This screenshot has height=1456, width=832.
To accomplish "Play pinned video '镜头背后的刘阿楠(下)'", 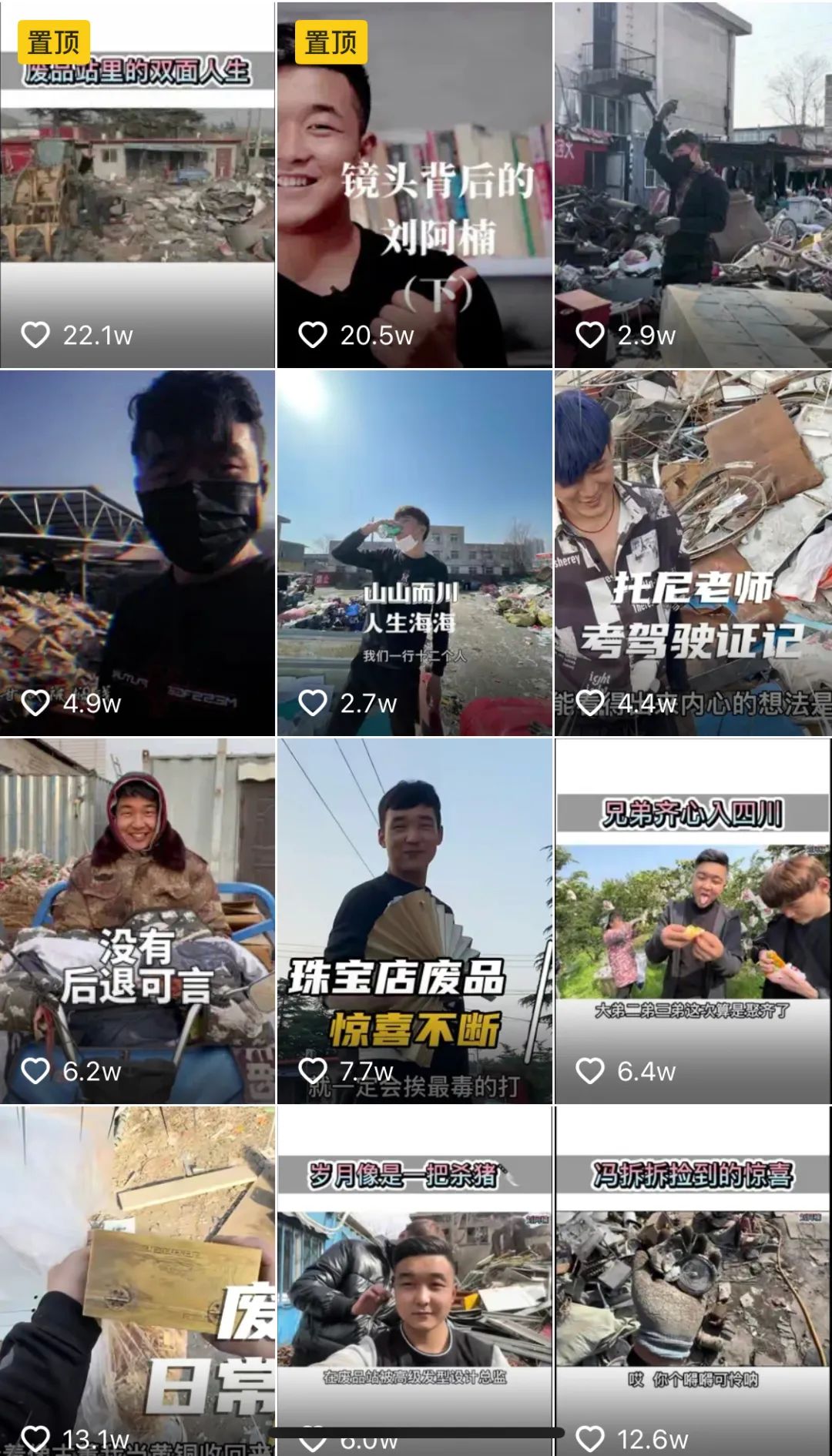I will [414, 185].
